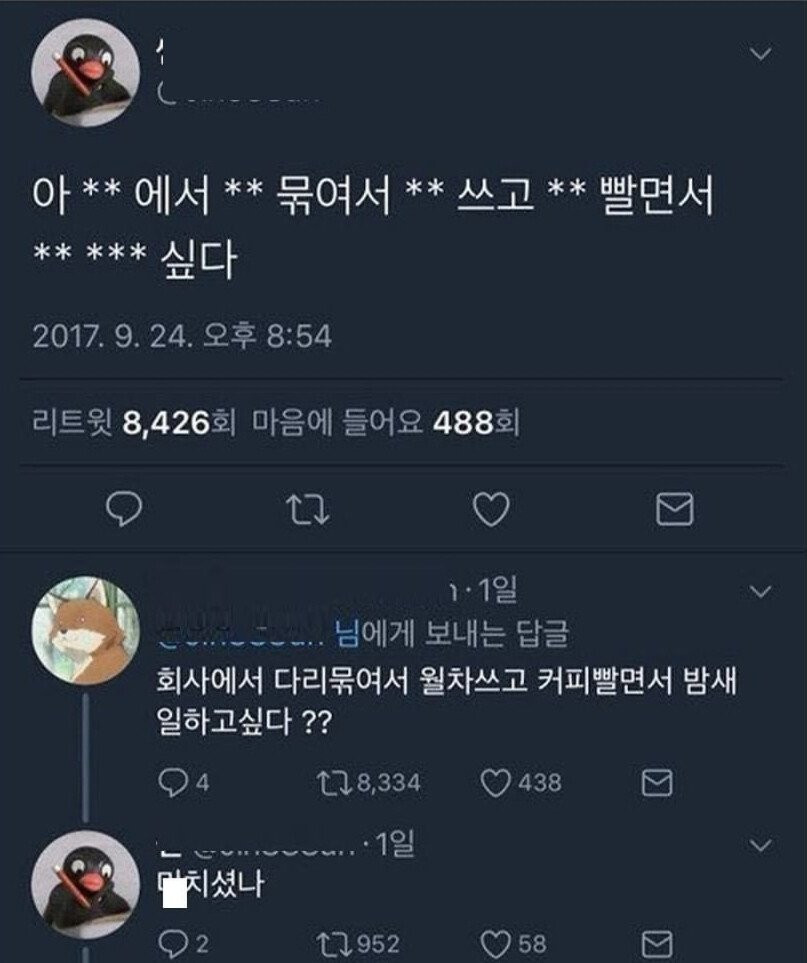Retweet the main tweet
This screenshot has height=963, width=807.
point(308,511)
